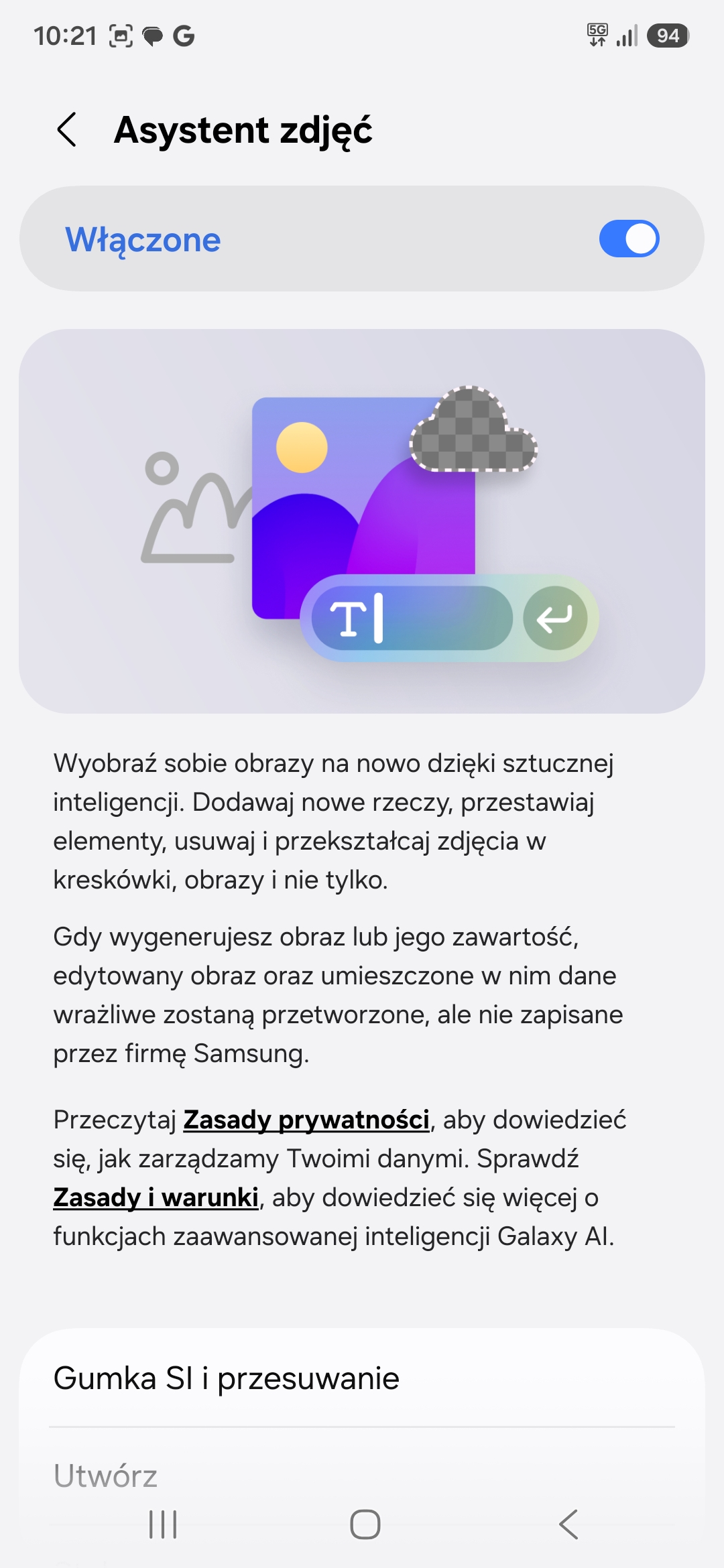Go back from Asystent zdjęć

click(x=67, y=129)
